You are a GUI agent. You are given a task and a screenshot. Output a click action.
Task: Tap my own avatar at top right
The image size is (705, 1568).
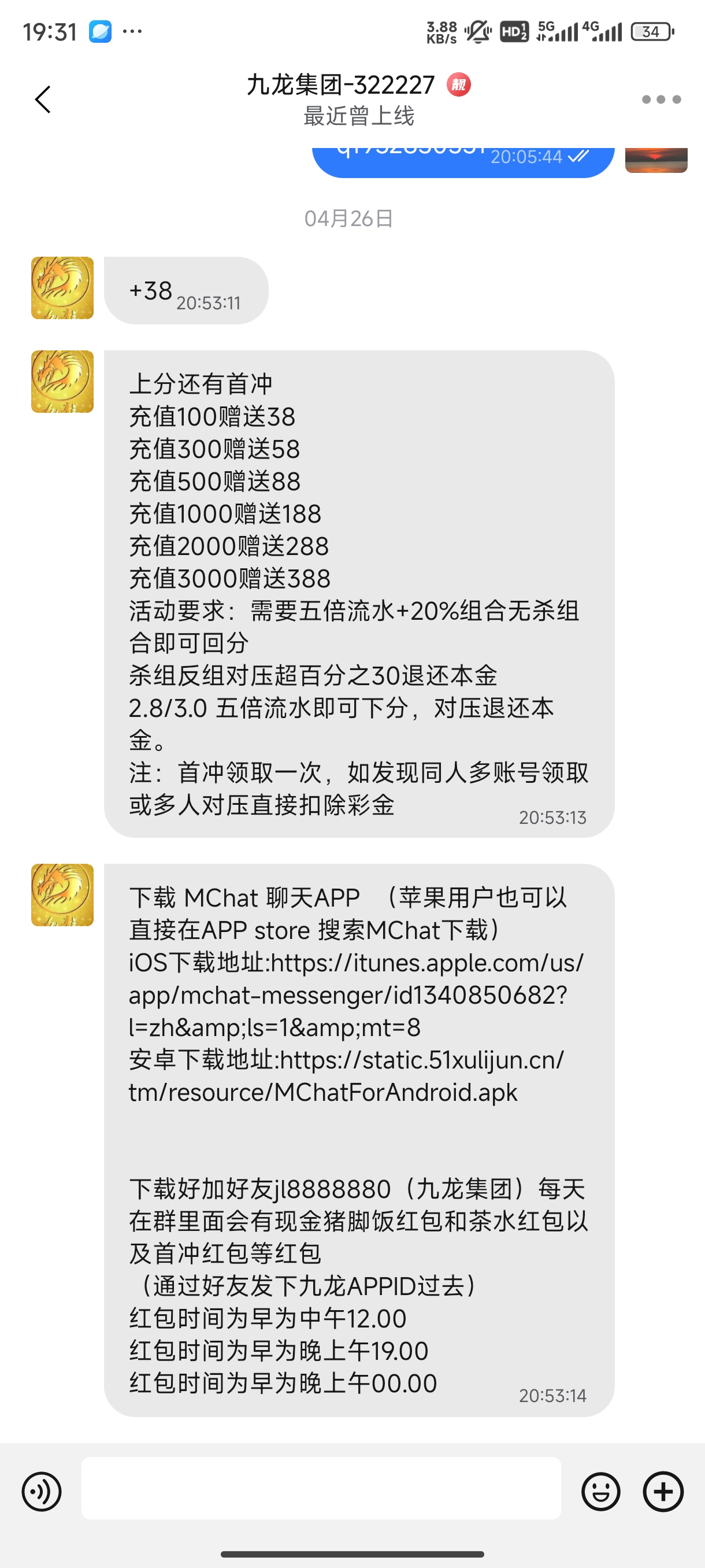(x=656, y=160)
